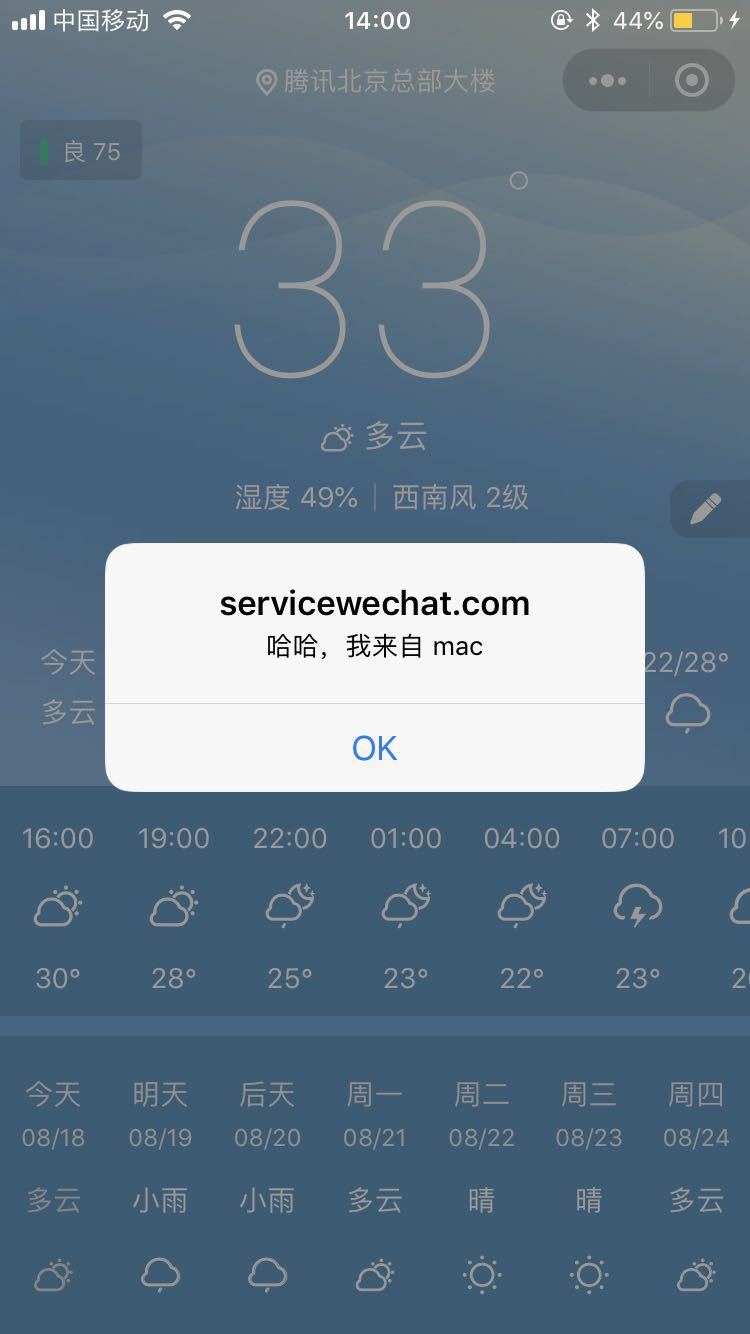This screenshot has width=750, height=1334.
Task: Tap the pencil edit icon
Action: (x=707, y=509)
